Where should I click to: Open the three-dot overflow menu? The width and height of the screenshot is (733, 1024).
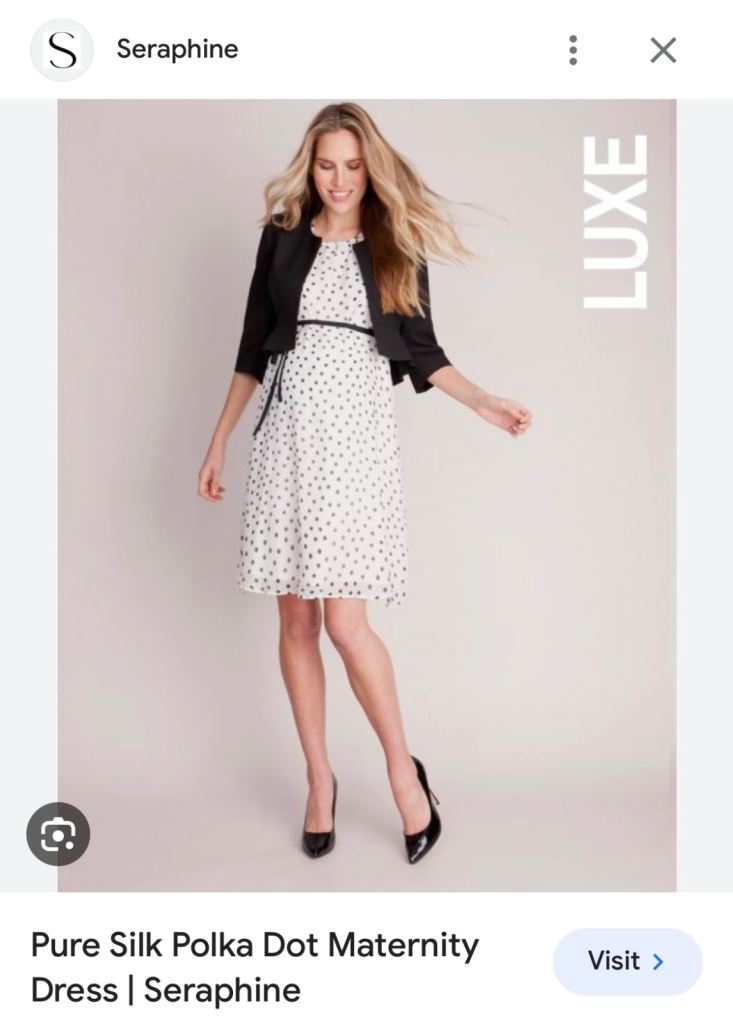pos(573,50)
